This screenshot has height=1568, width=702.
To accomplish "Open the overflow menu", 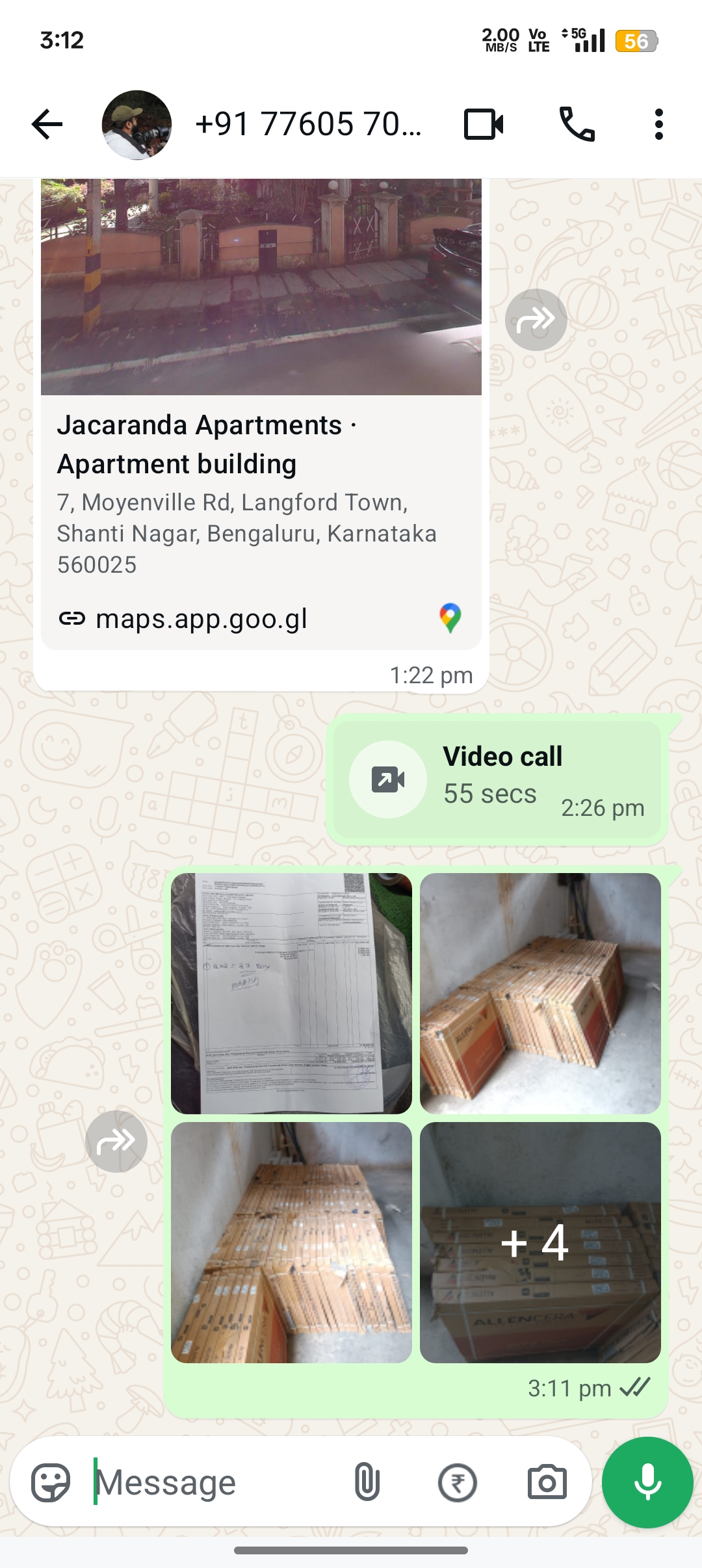I will pyautogui.click(x=658, y=124).
